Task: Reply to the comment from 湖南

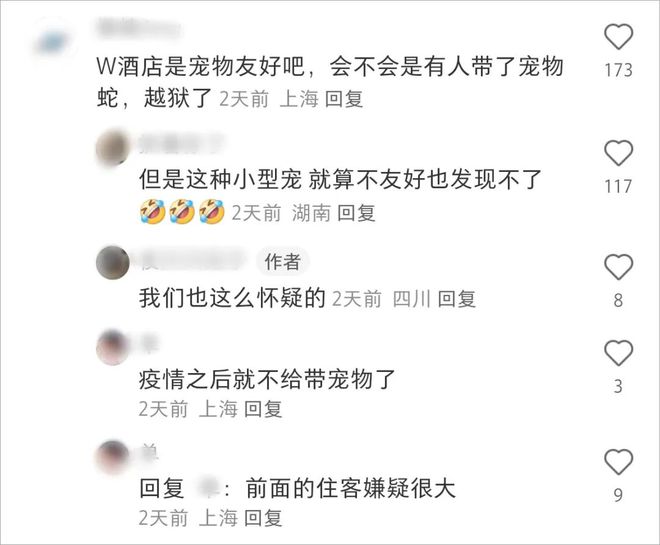Action: click(355, 213)
